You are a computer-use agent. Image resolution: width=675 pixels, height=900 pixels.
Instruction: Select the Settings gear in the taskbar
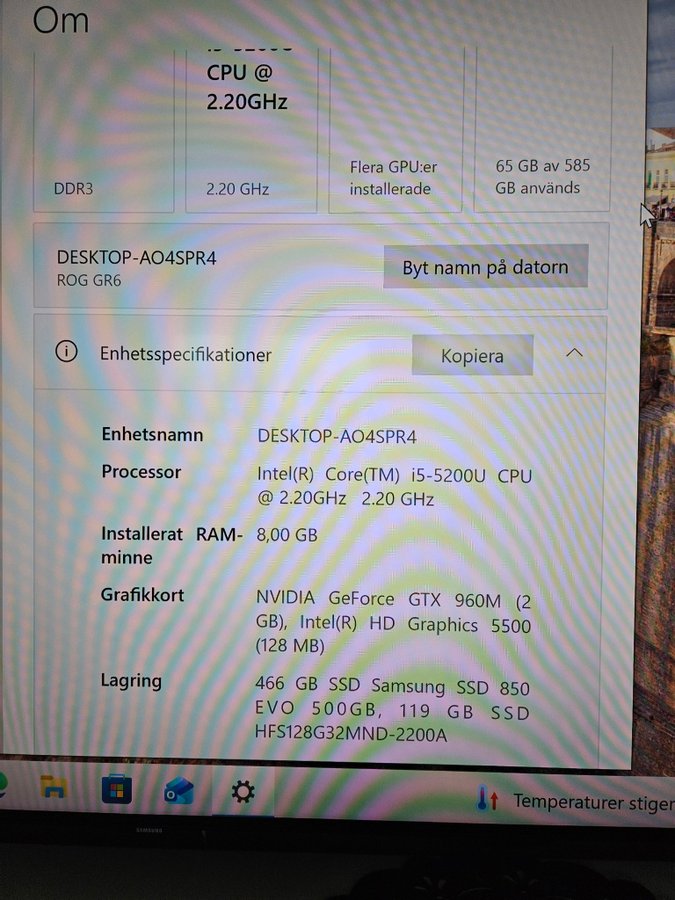[x=242, y=792]
